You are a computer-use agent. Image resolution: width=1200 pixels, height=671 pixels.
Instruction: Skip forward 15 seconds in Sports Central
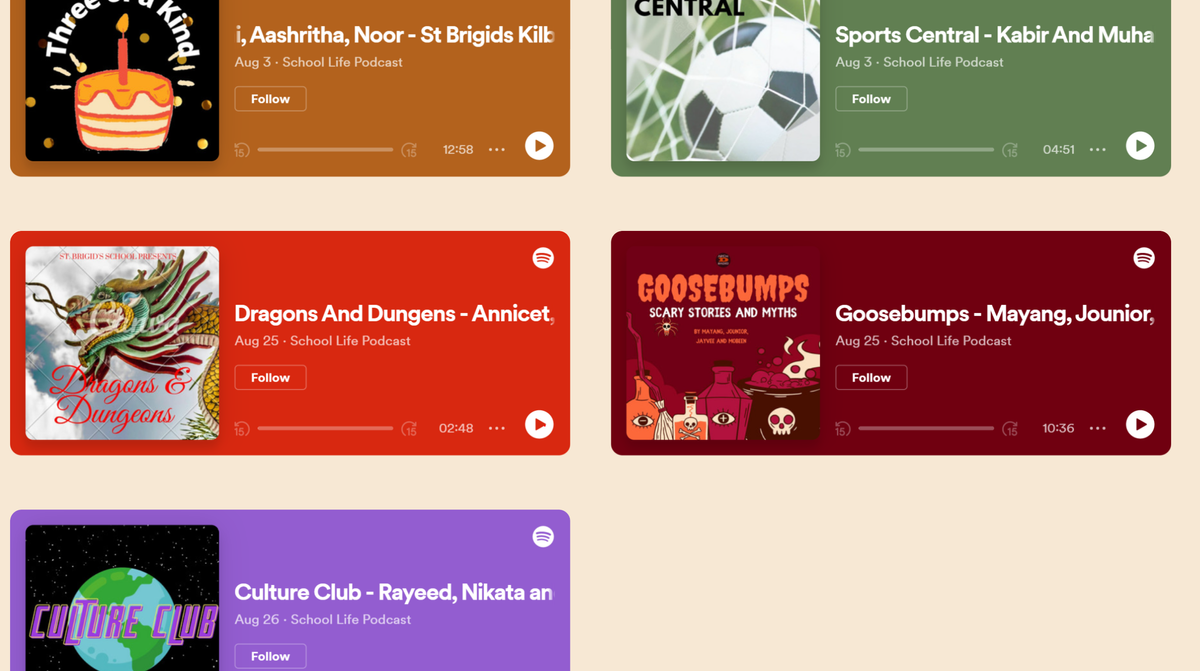(1010, 150)
